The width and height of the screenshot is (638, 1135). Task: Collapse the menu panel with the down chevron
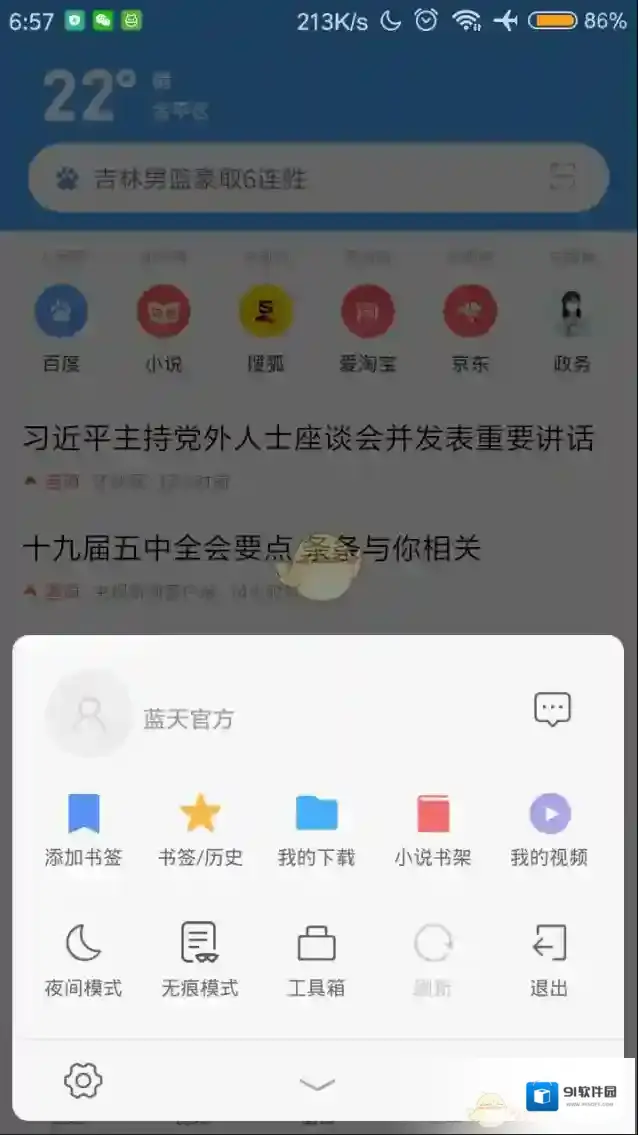click(x=317, y=1084)
